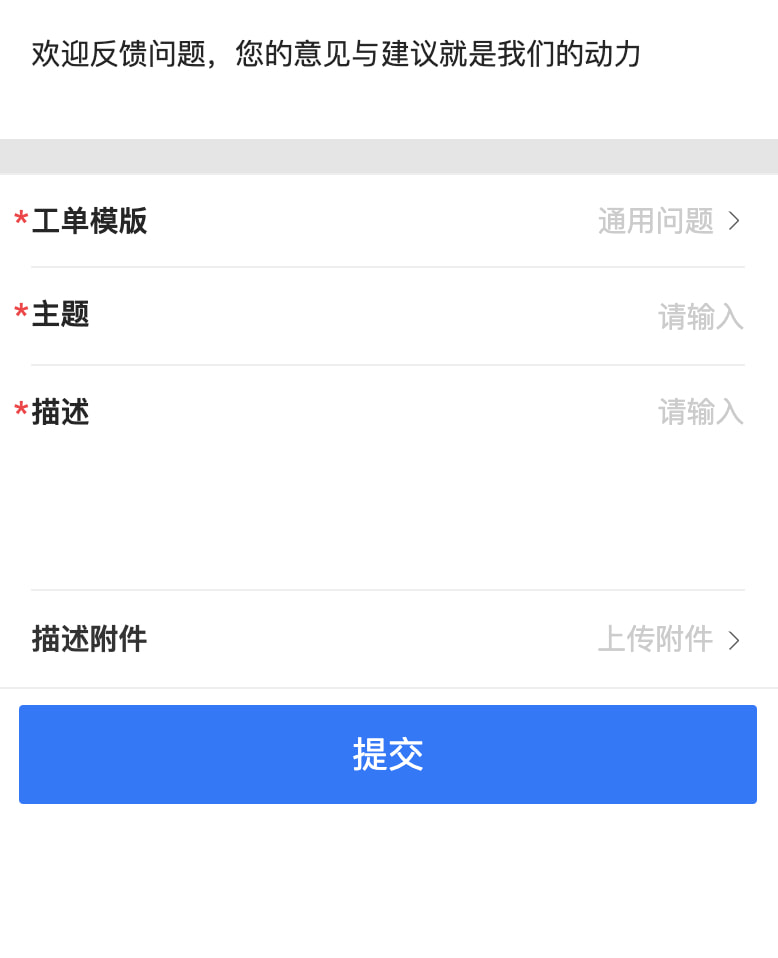Open the 工单模版 template picker
Image resolution: width=778 pixels, height=958 pixels.
point(668,221)
